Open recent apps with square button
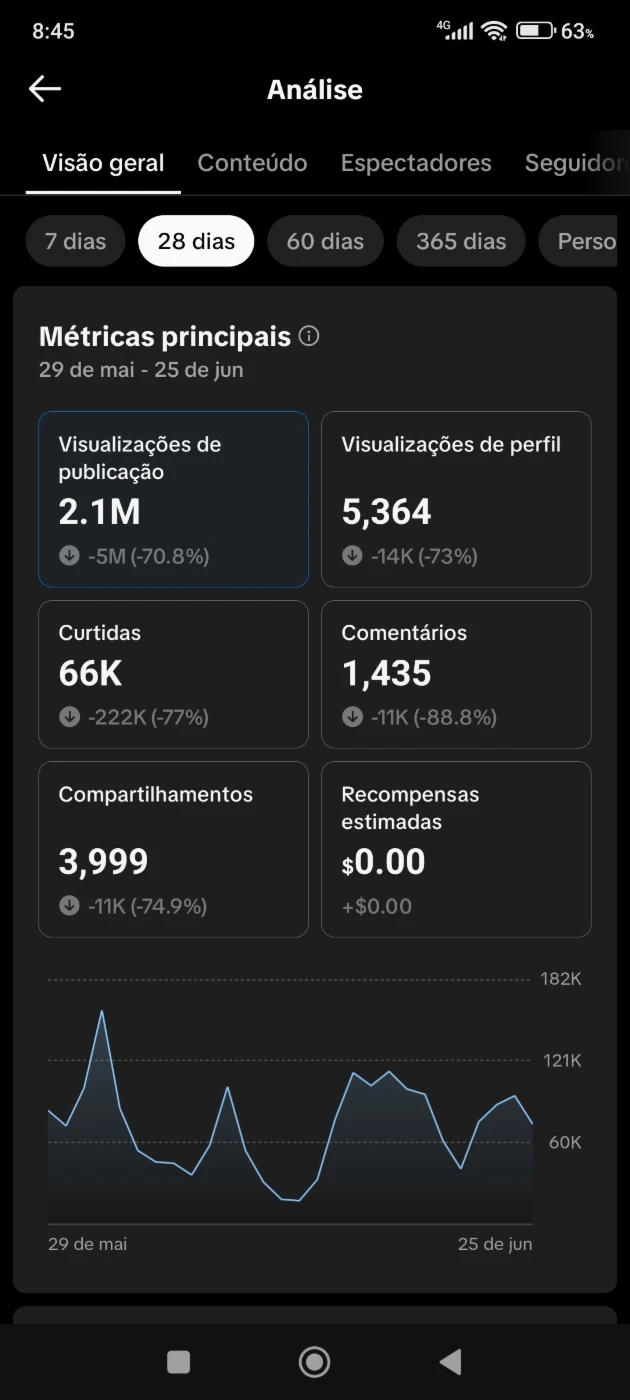 (x=178, y=1361)
